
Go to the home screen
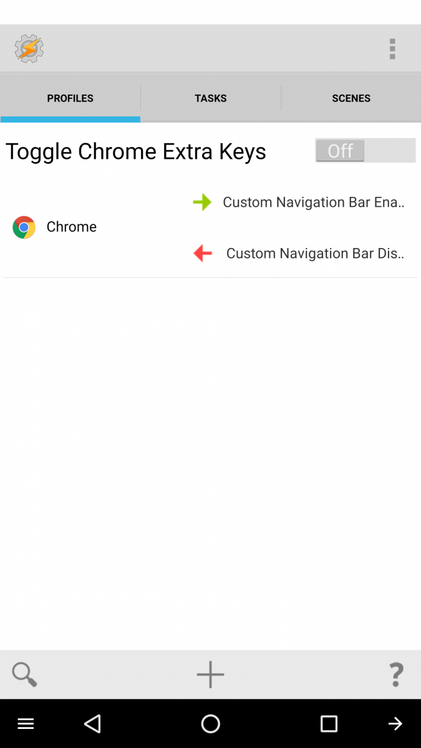(x=210, y=724)
